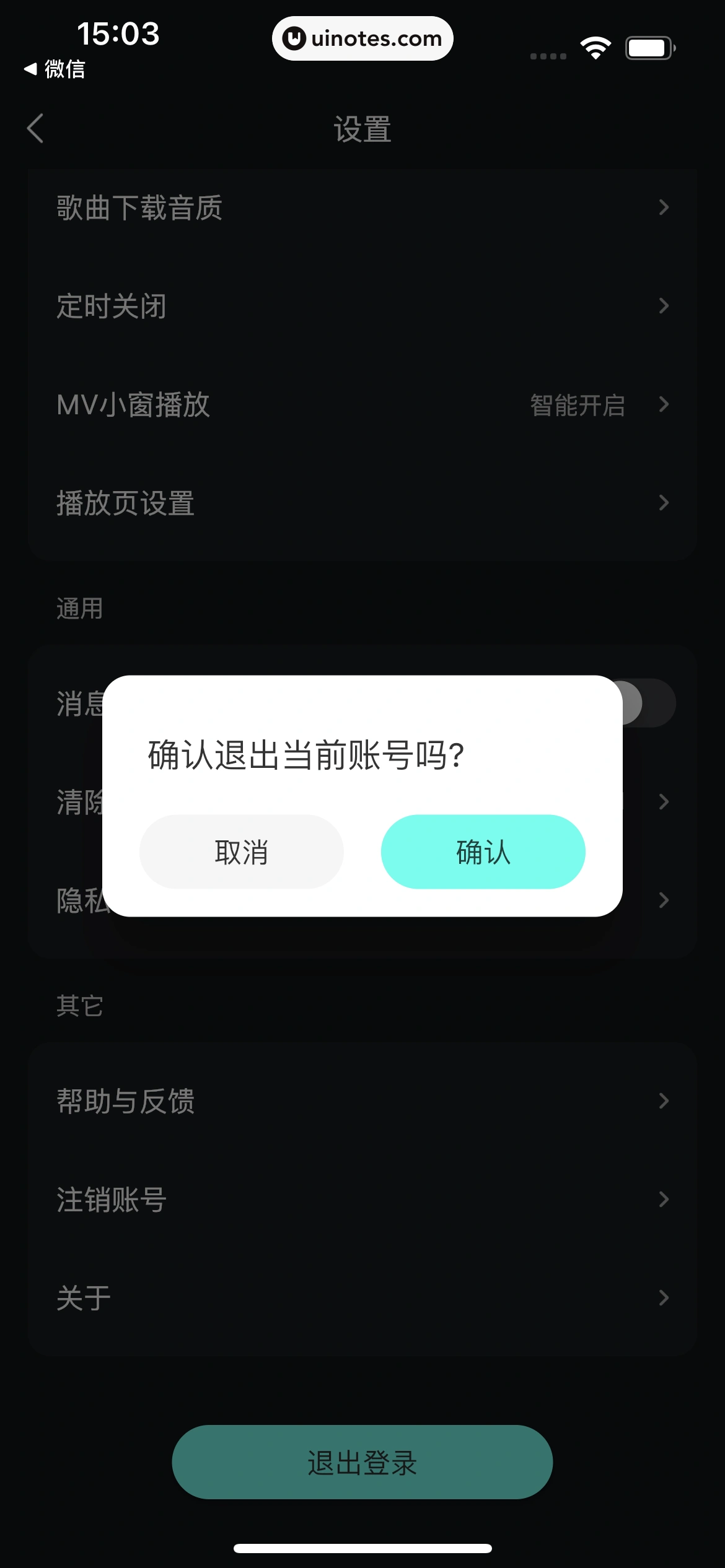Tap the back arrow on settings page
The height and width of the screenshot is (1568, 725).
[35, 129]
